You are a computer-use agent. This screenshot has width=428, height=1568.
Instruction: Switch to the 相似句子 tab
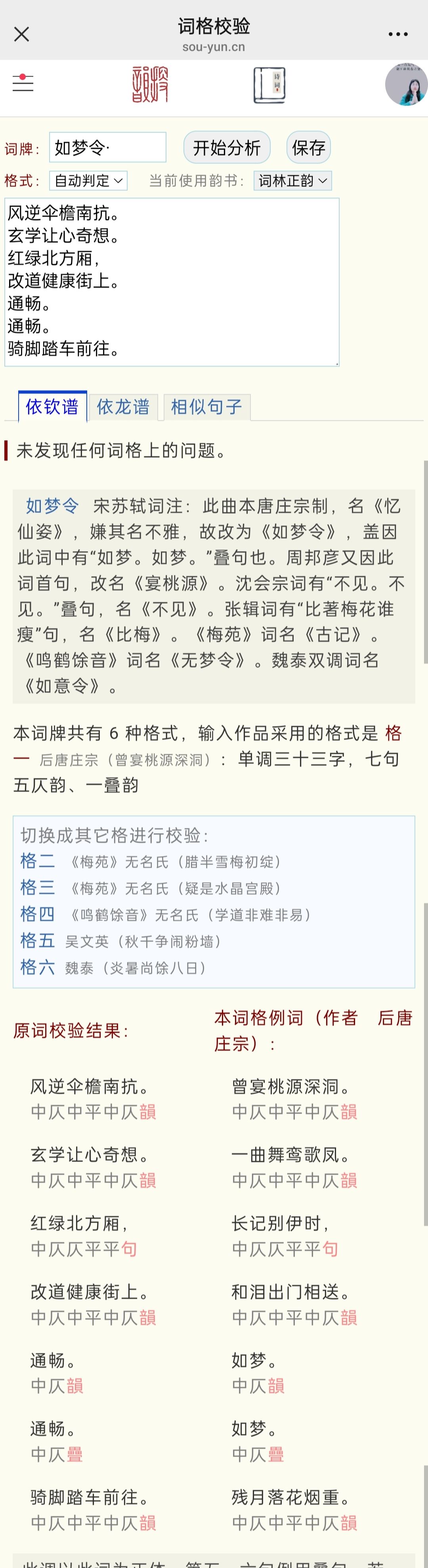click(x=206, y=407)
